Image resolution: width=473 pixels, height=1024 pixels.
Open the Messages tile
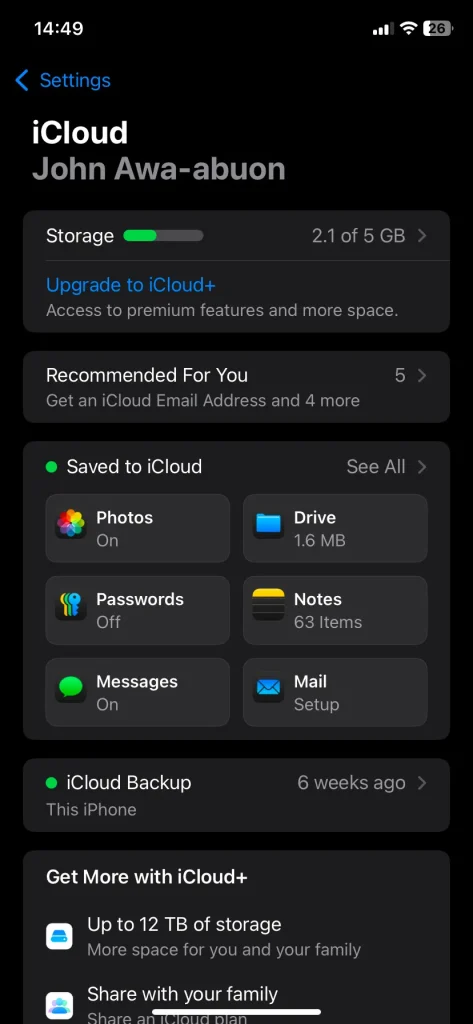(138, 692)
